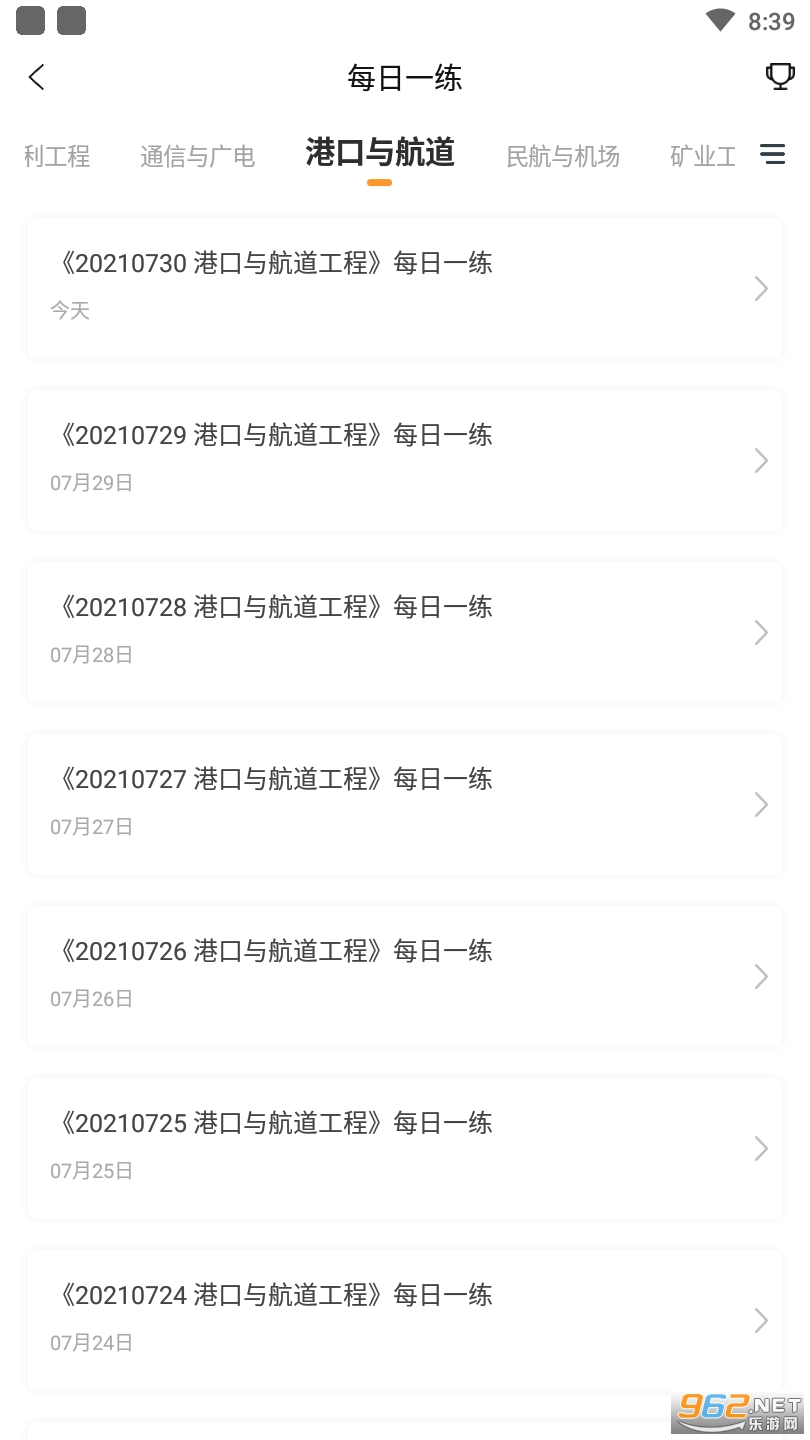Image resolution: width=810 pixels, height=1440 pixels.
Task: Expand the full category list menu
Action: pyautogui.click(x=773, y=155)
